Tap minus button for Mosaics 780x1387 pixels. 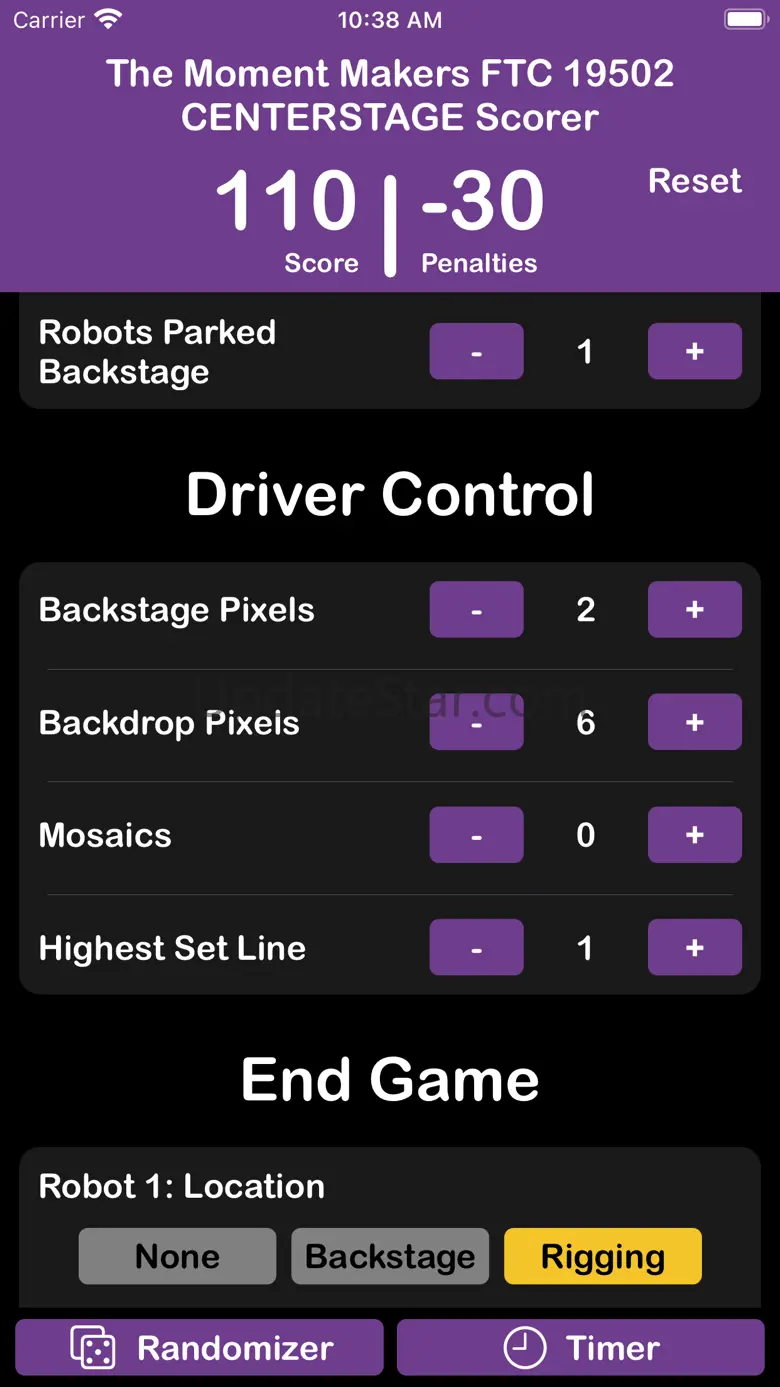coord(476,835)
